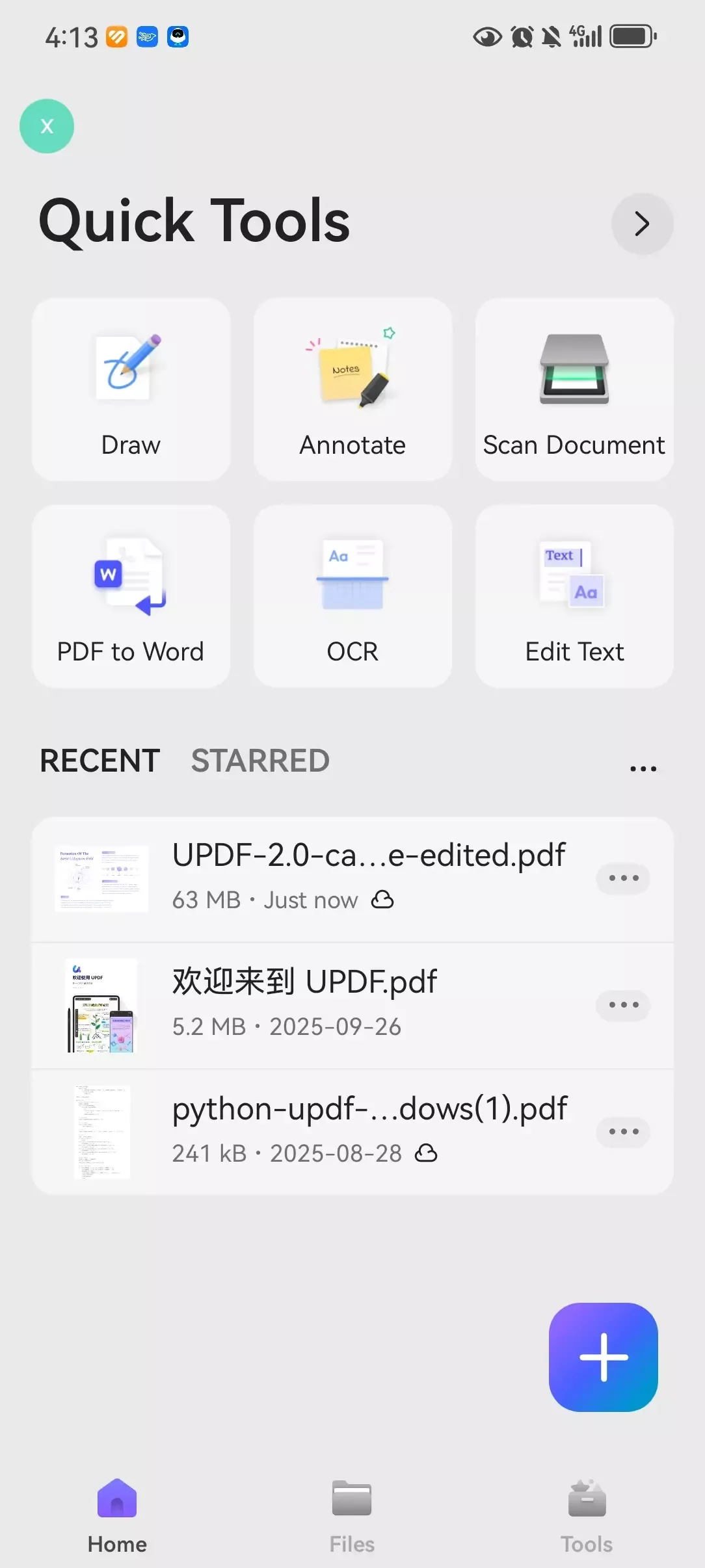Open the Edit Text tool
Viewport: 705px width, 1568px height.
(574, 596)
